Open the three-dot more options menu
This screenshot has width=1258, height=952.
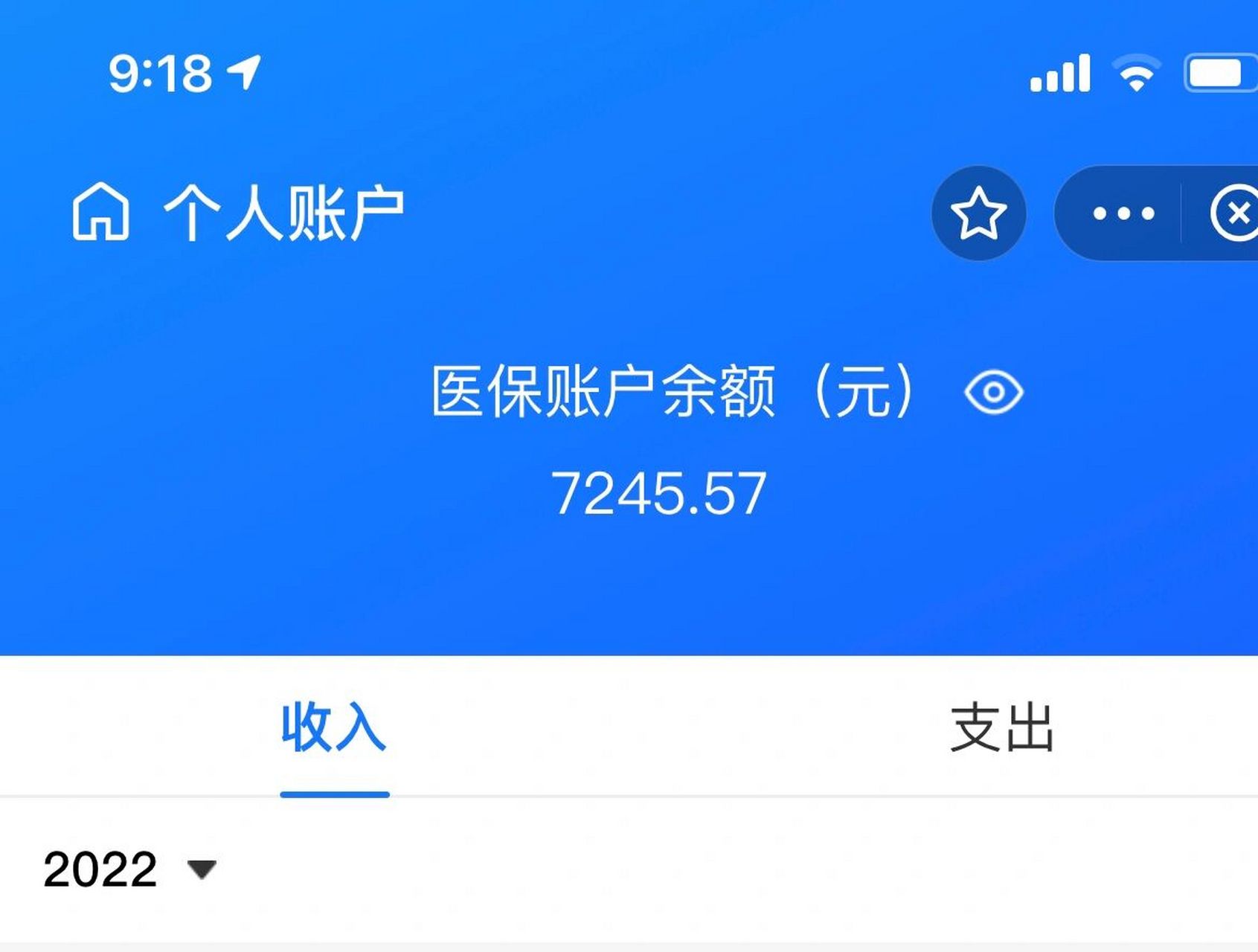coord(1123,214)
